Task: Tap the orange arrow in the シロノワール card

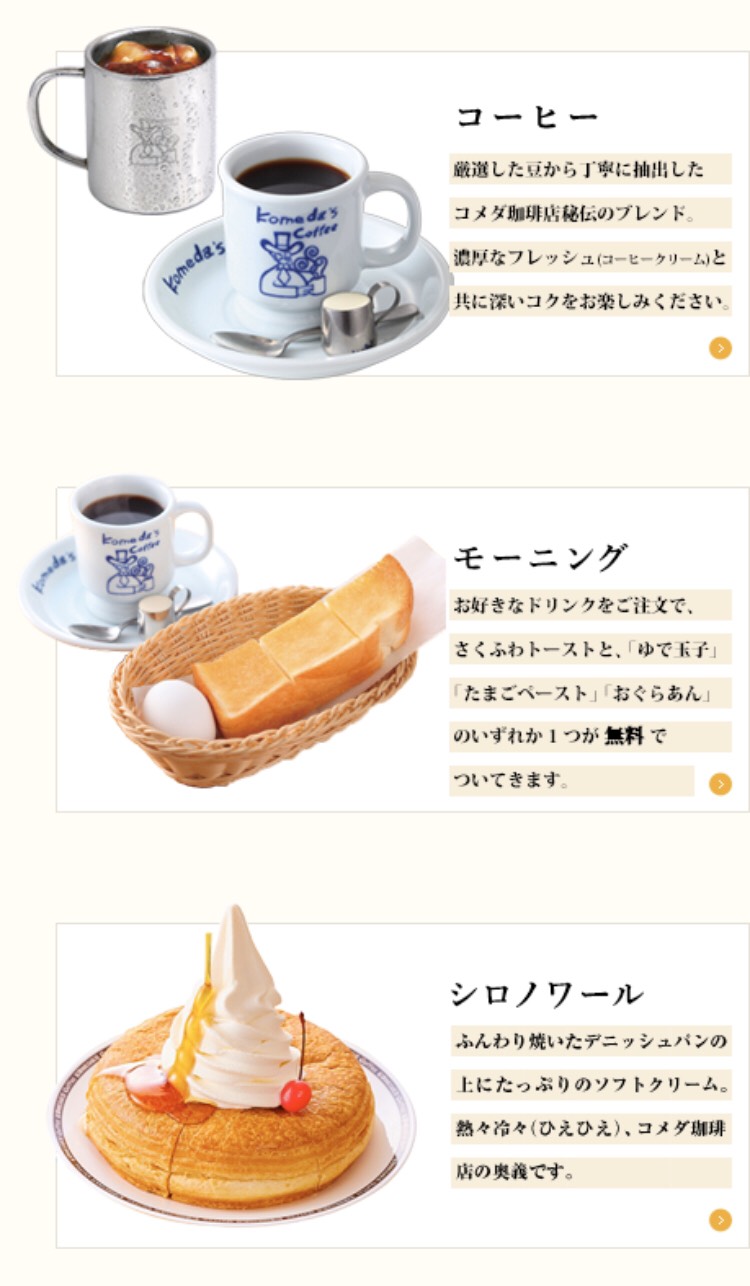Action: tap(720, 1220)
